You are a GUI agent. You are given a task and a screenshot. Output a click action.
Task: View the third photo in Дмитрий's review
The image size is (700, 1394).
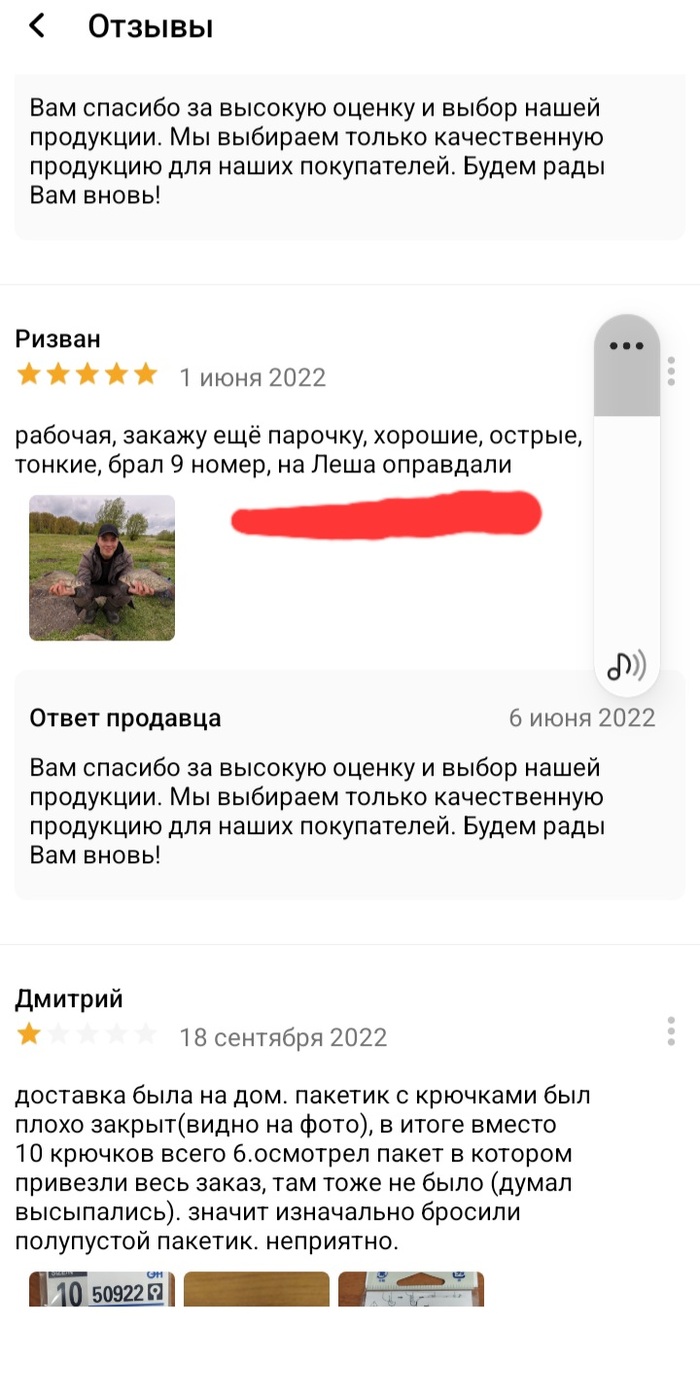[x=411, y=1289]
